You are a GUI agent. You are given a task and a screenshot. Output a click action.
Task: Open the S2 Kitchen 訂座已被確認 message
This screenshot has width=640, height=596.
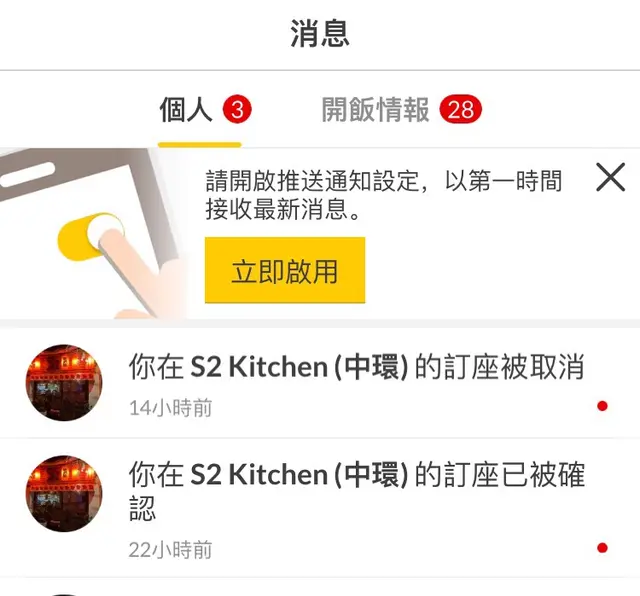point(356,507)
